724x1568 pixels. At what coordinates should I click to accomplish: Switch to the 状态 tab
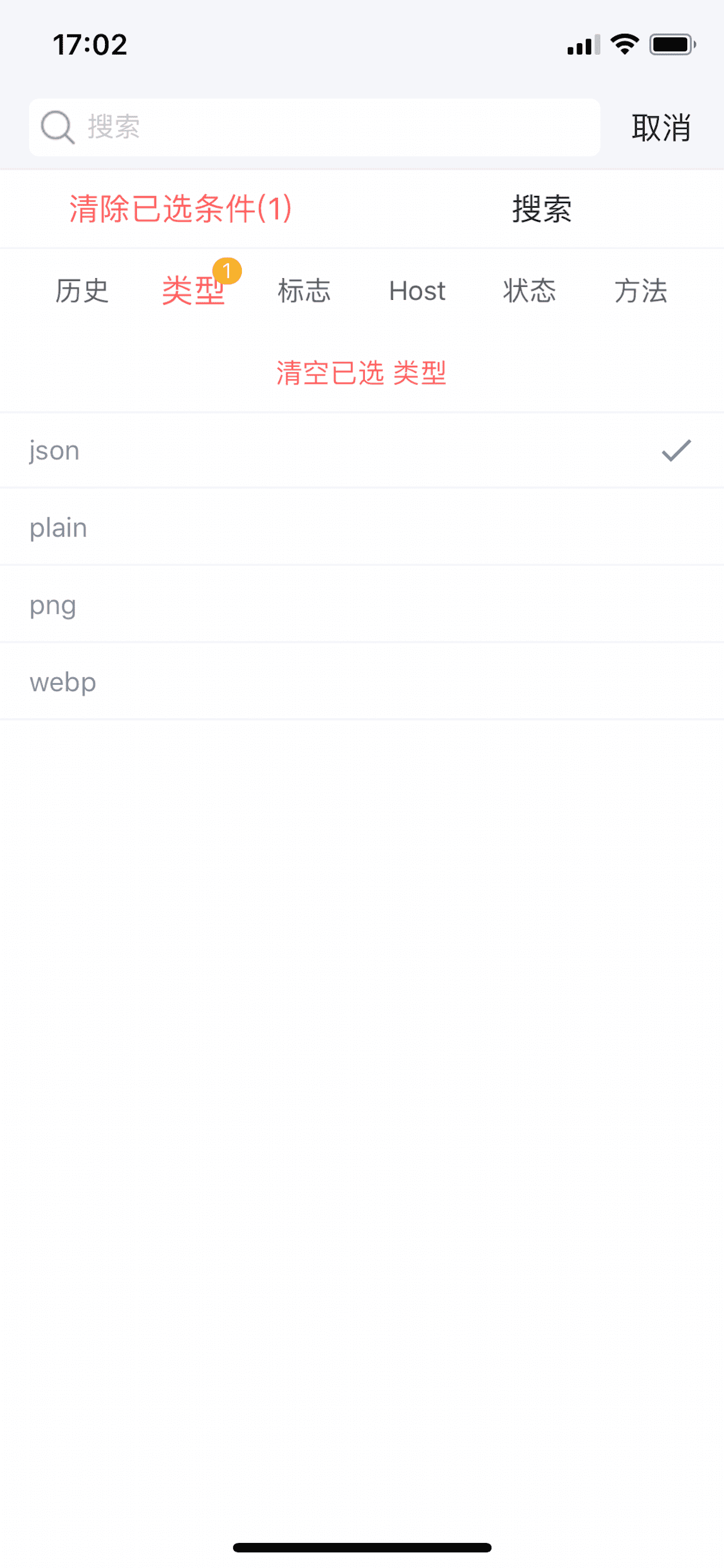pos(529,290)
